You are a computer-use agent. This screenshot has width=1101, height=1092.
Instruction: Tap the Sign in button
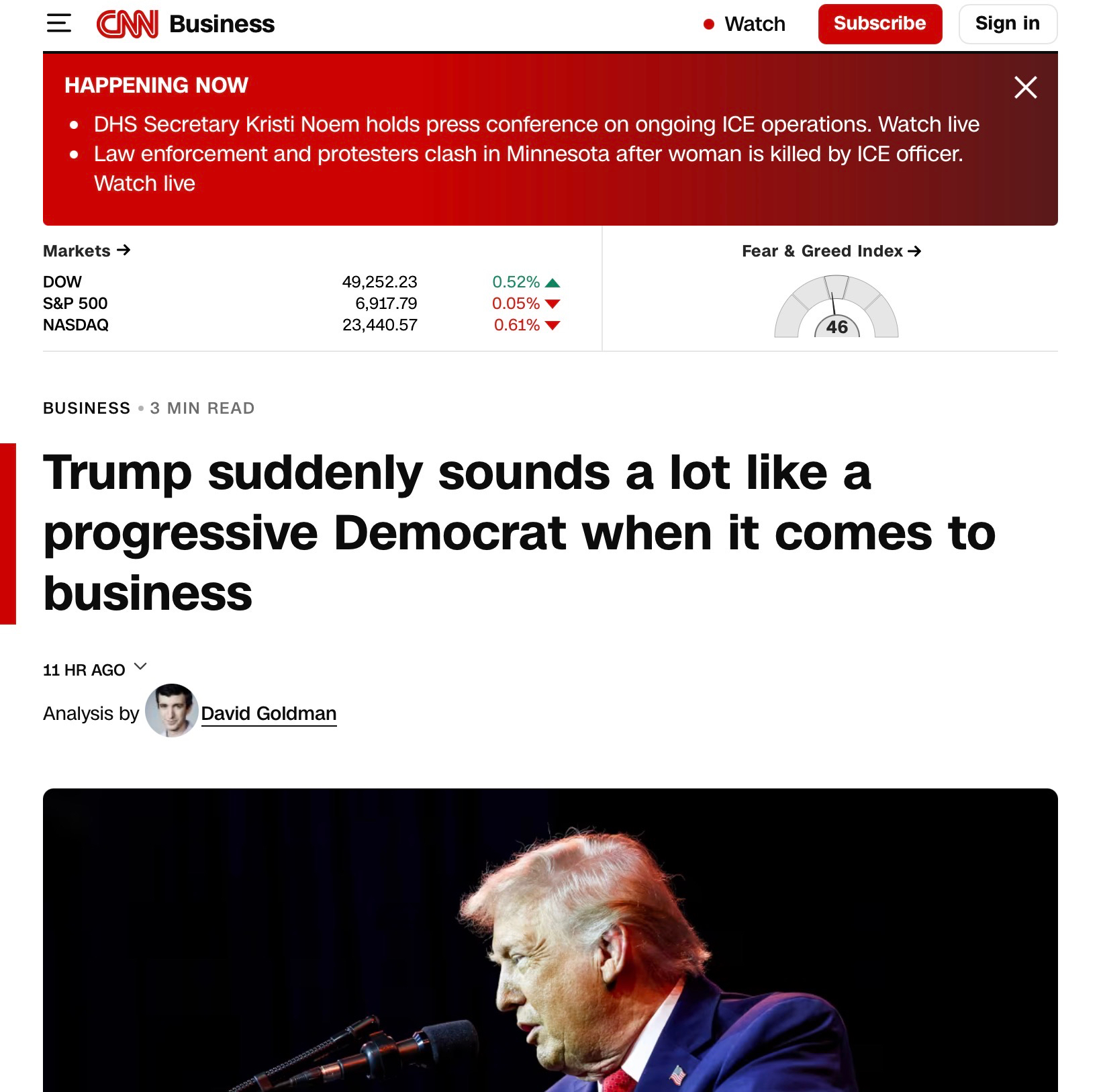click(x=1007, y=24)
